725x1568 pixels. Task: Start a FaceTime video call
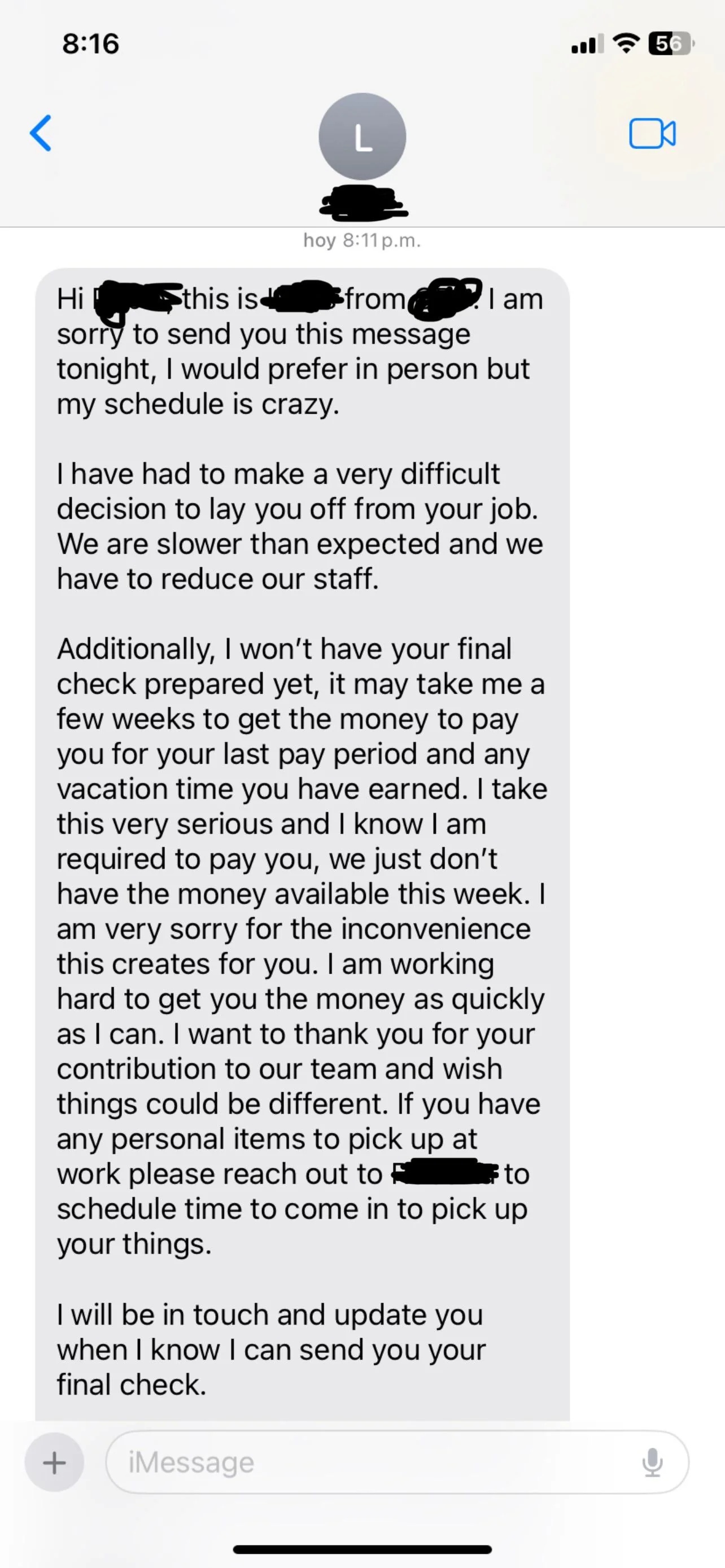[652, 133]
